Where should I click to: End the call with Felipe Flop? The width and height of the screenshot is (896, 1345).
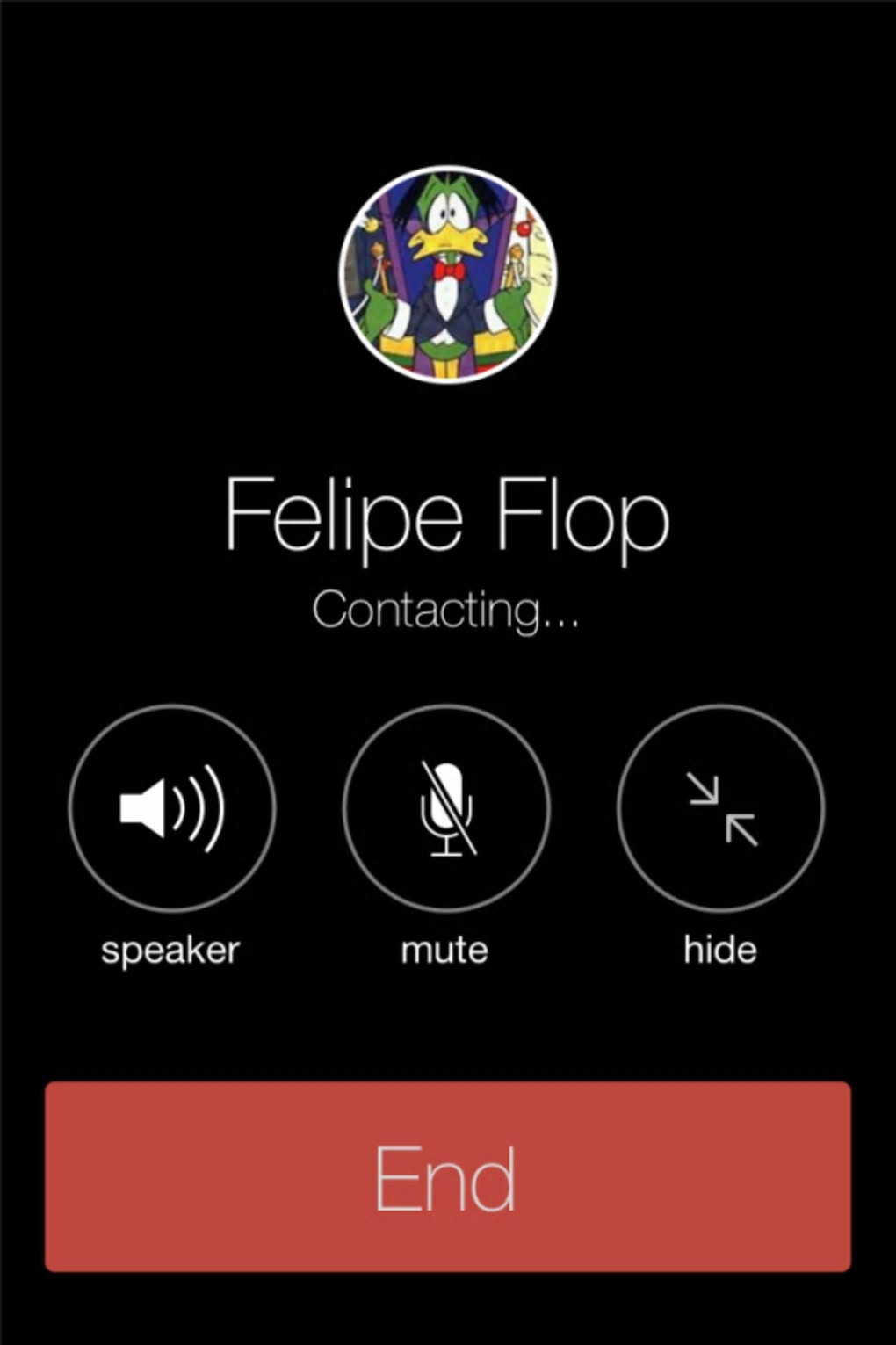[x=447, y=1176]
